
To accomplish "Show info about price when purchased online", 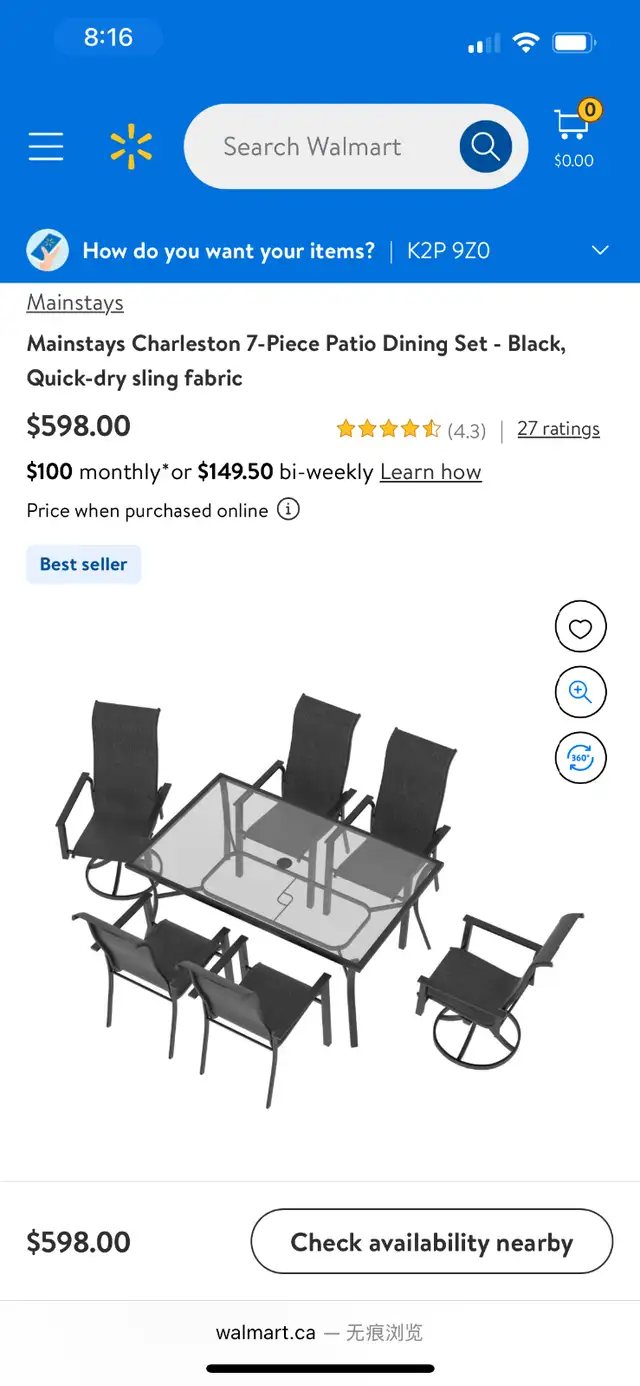I will [288, 510].
